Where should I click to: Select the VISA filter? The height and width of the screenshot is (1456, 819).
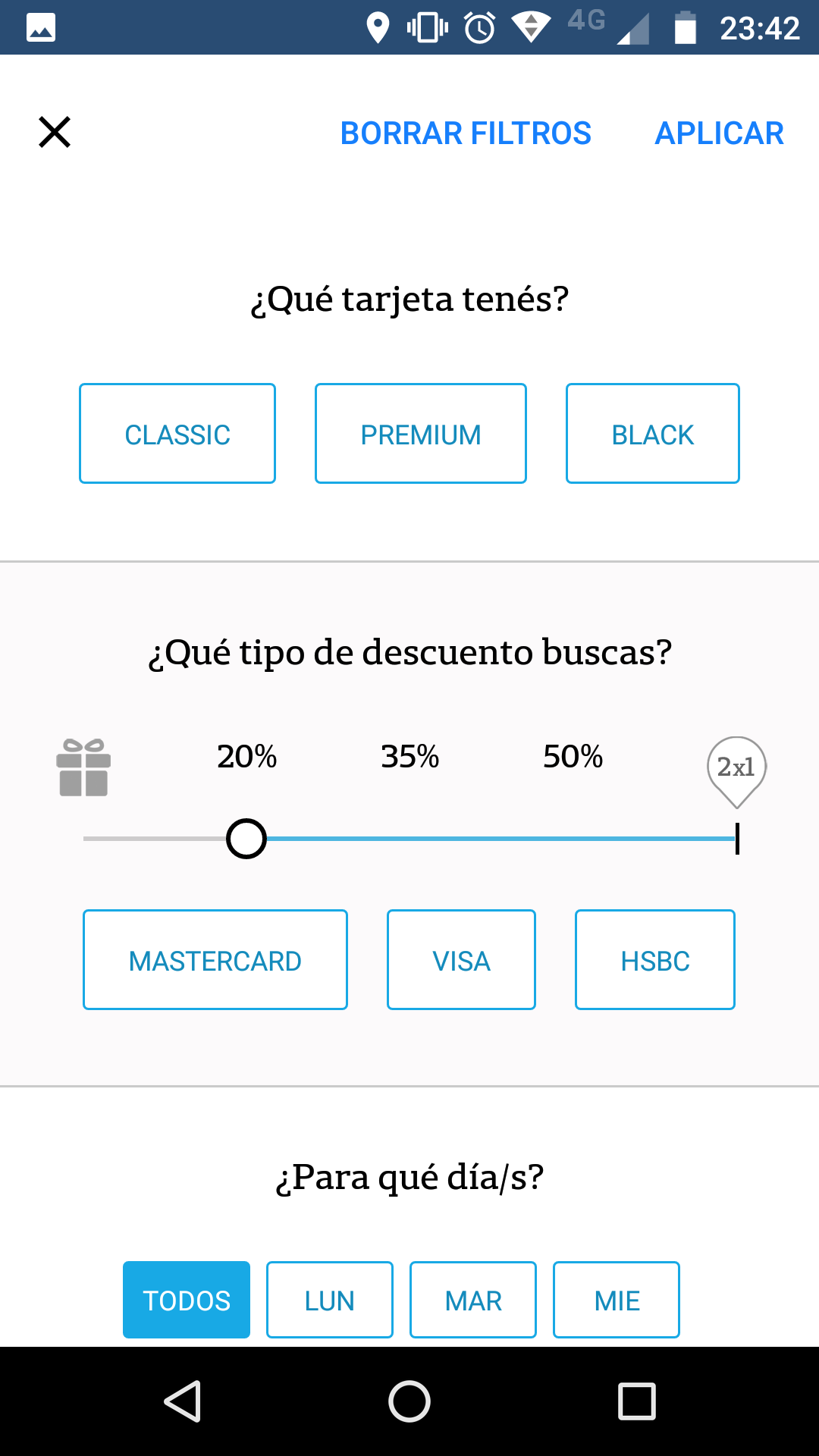tap(461, 960)
